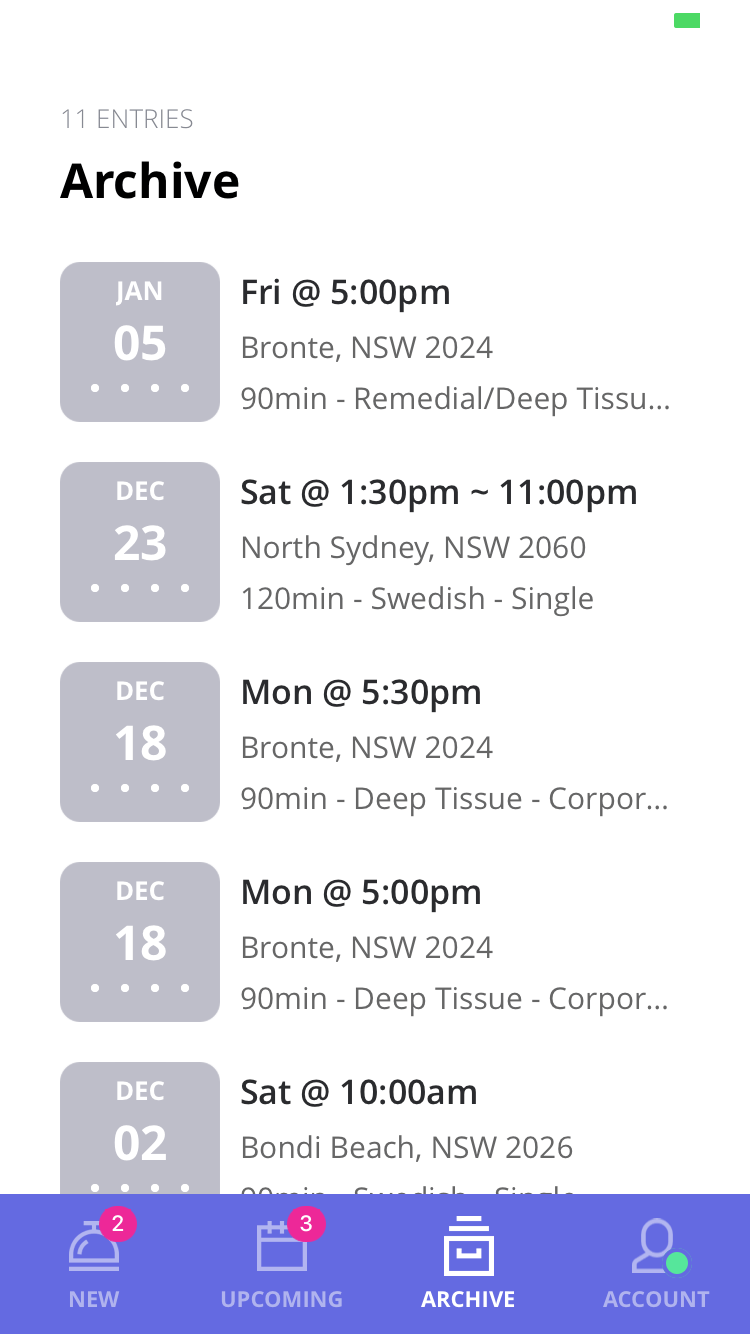
Task: Switch to the New tab
Action: click(94, 1264)
